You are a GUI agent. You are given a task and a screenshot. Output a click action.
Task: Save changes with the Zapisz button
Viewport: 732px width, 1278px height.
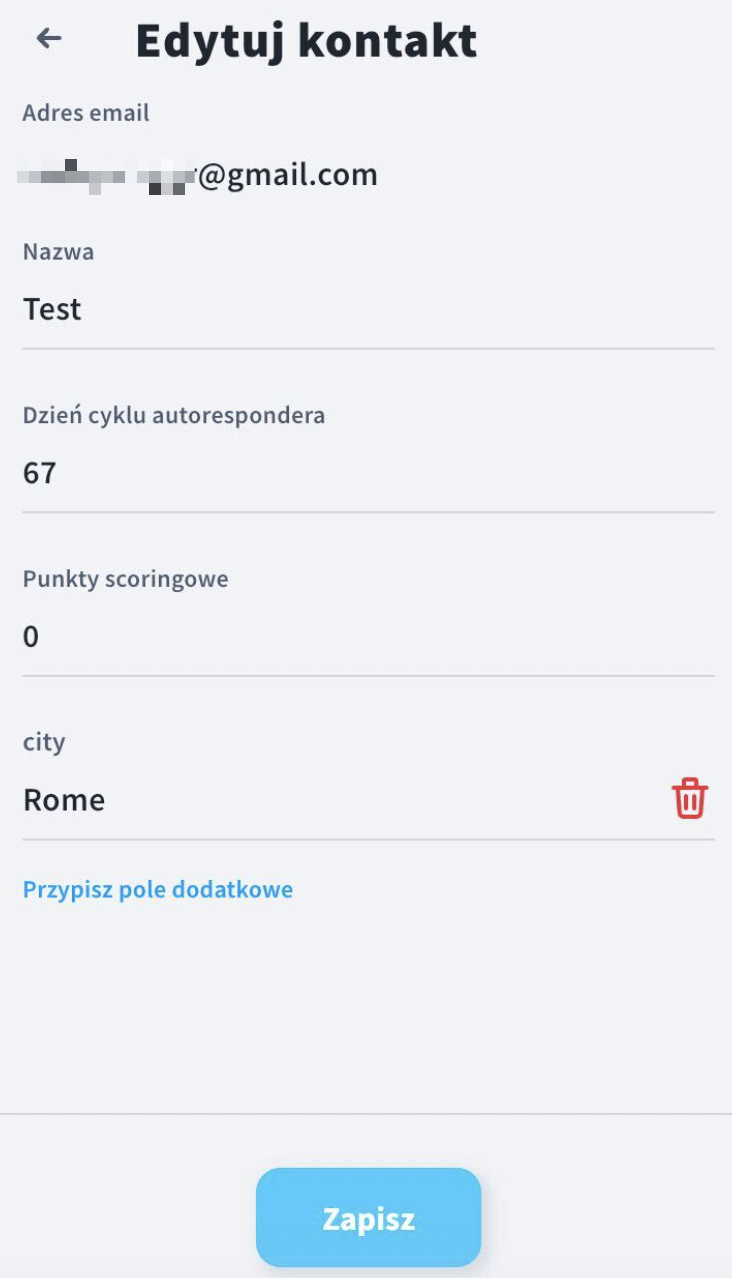coord(368,1218)
